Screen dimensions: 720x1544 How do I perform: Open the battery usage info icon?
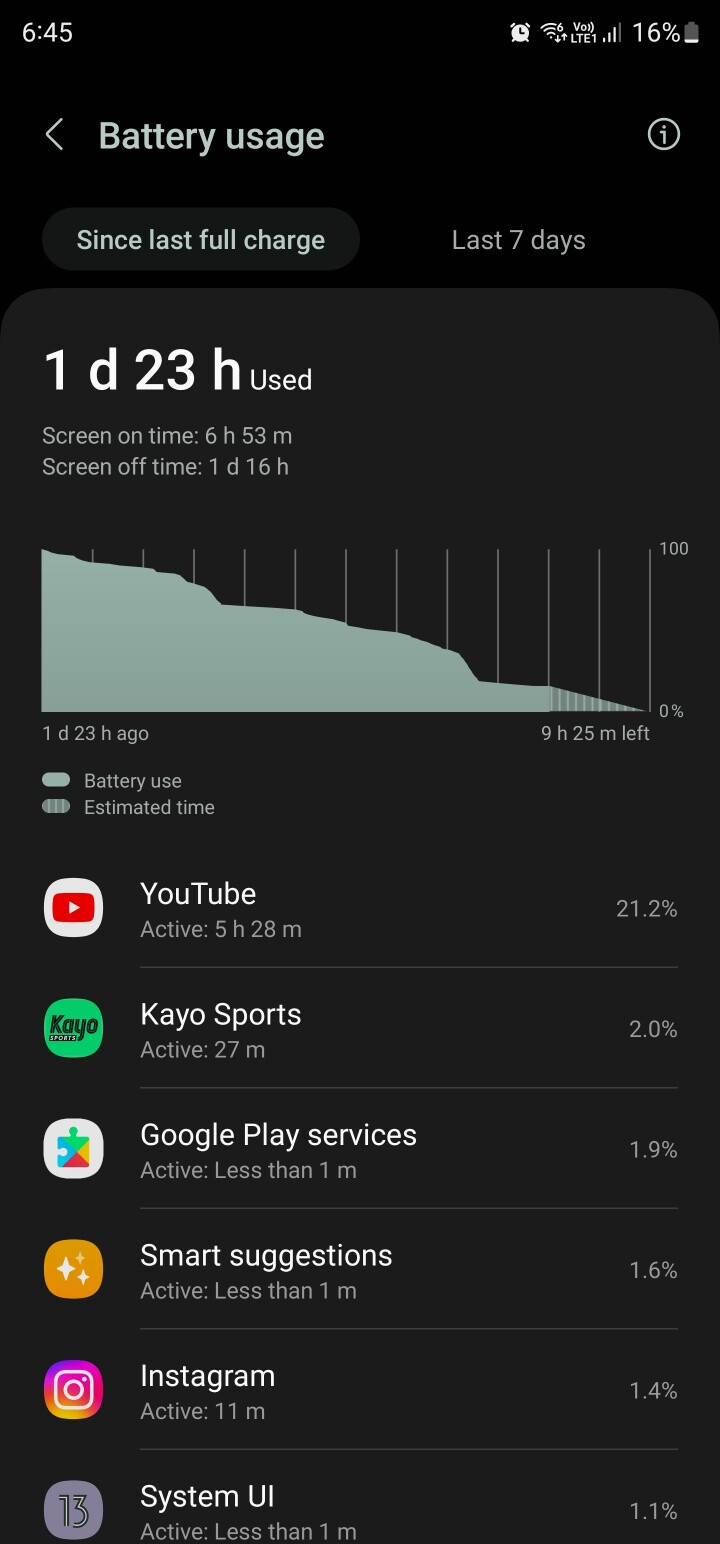pos(663,134)
